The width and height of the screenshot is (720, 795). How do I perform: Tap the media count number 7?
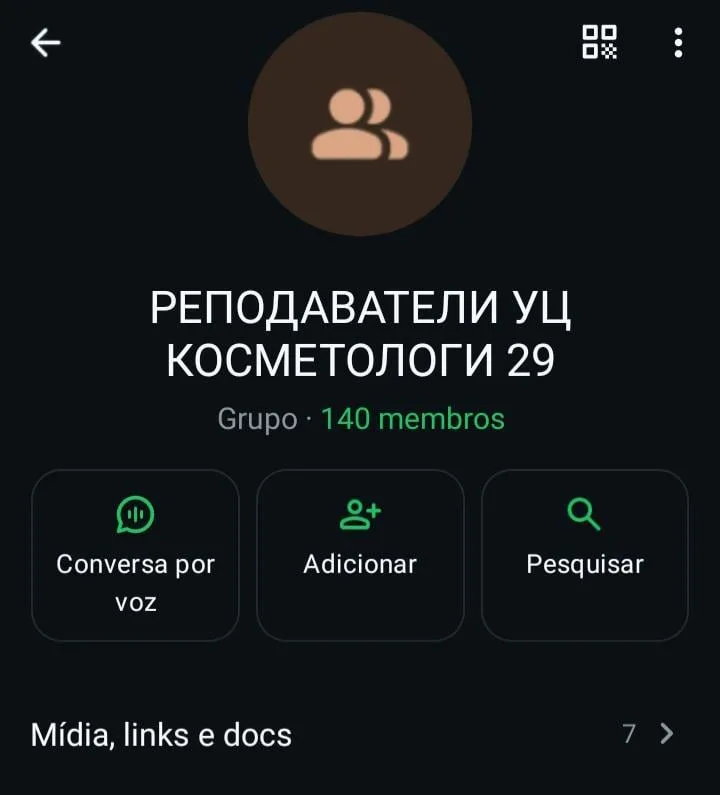628,733
